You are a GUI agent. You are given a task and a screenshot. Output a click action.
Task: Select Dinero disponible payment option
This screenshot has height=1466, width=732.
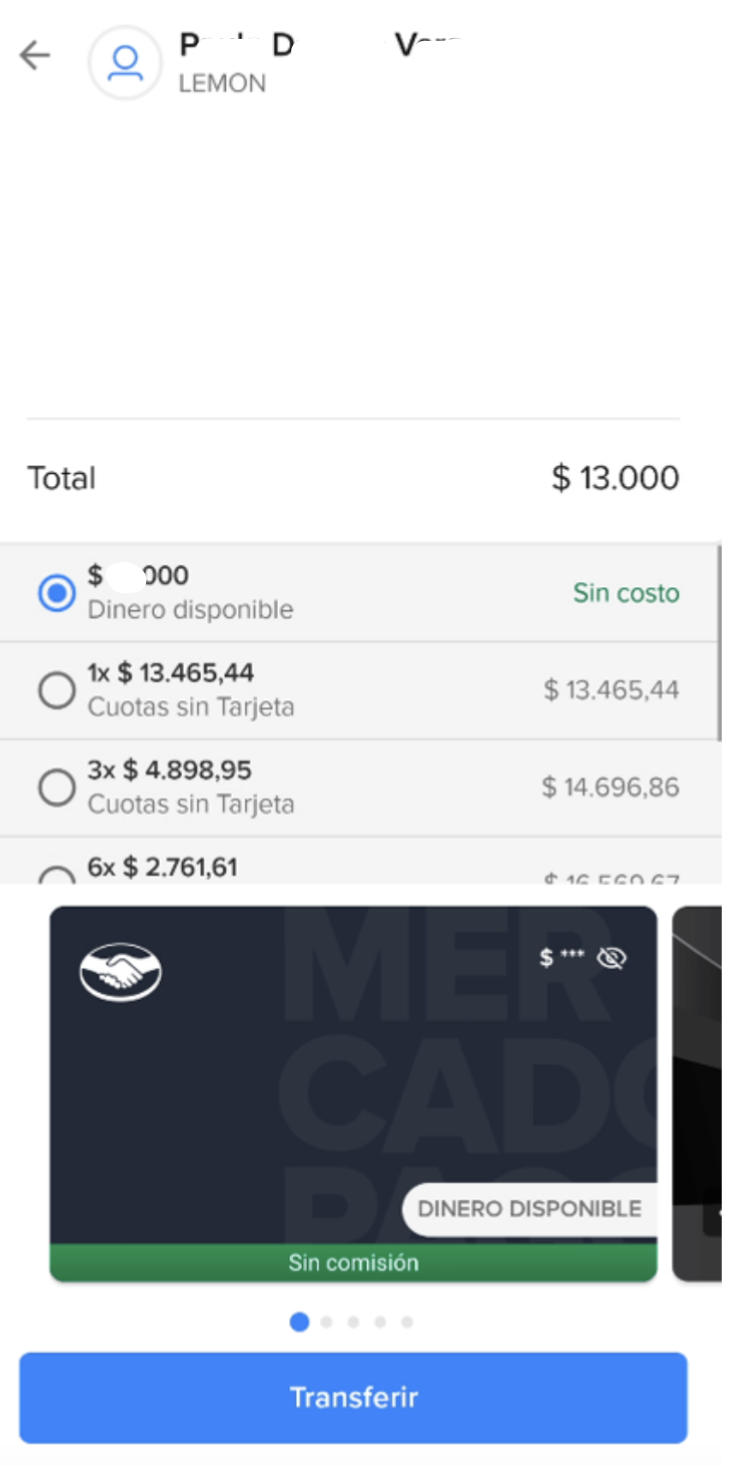(x=57, y=593)
